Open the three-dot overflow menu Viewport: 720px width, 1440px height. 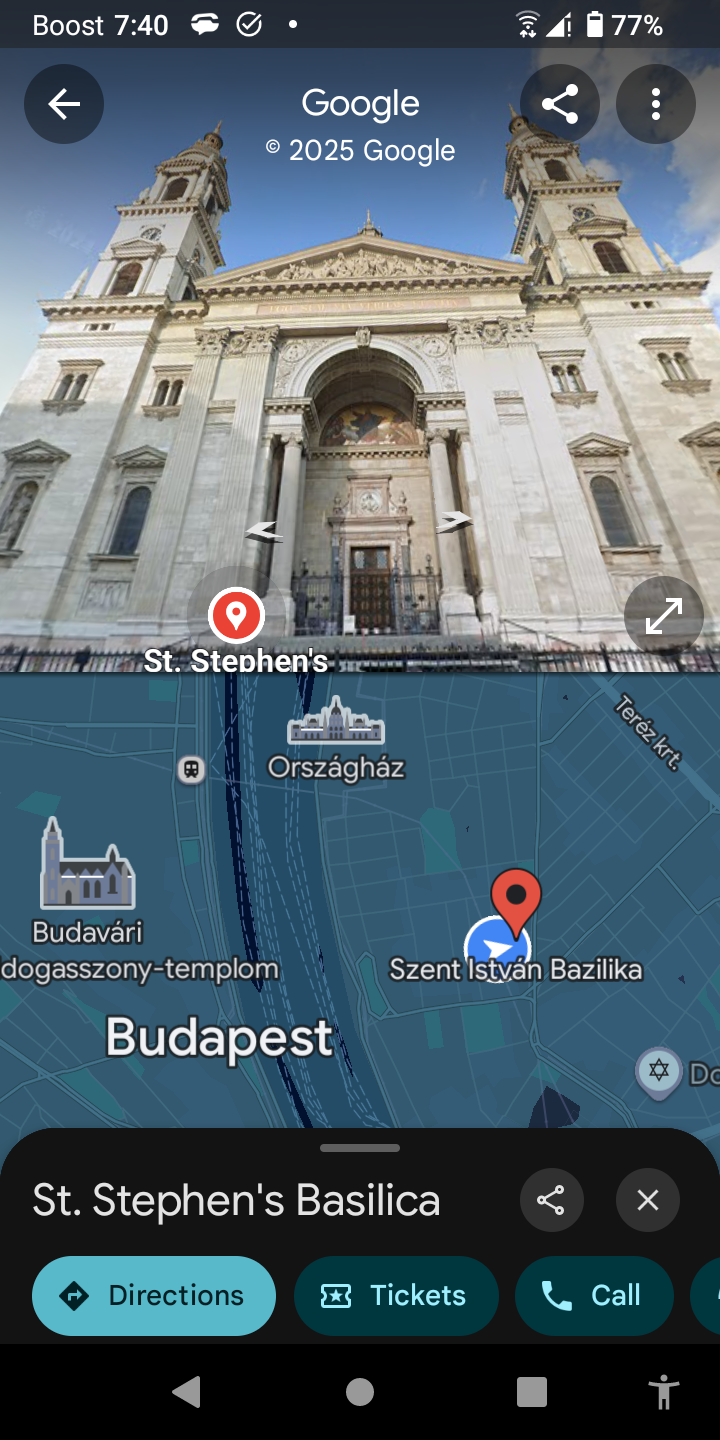[x=656, y=104]
